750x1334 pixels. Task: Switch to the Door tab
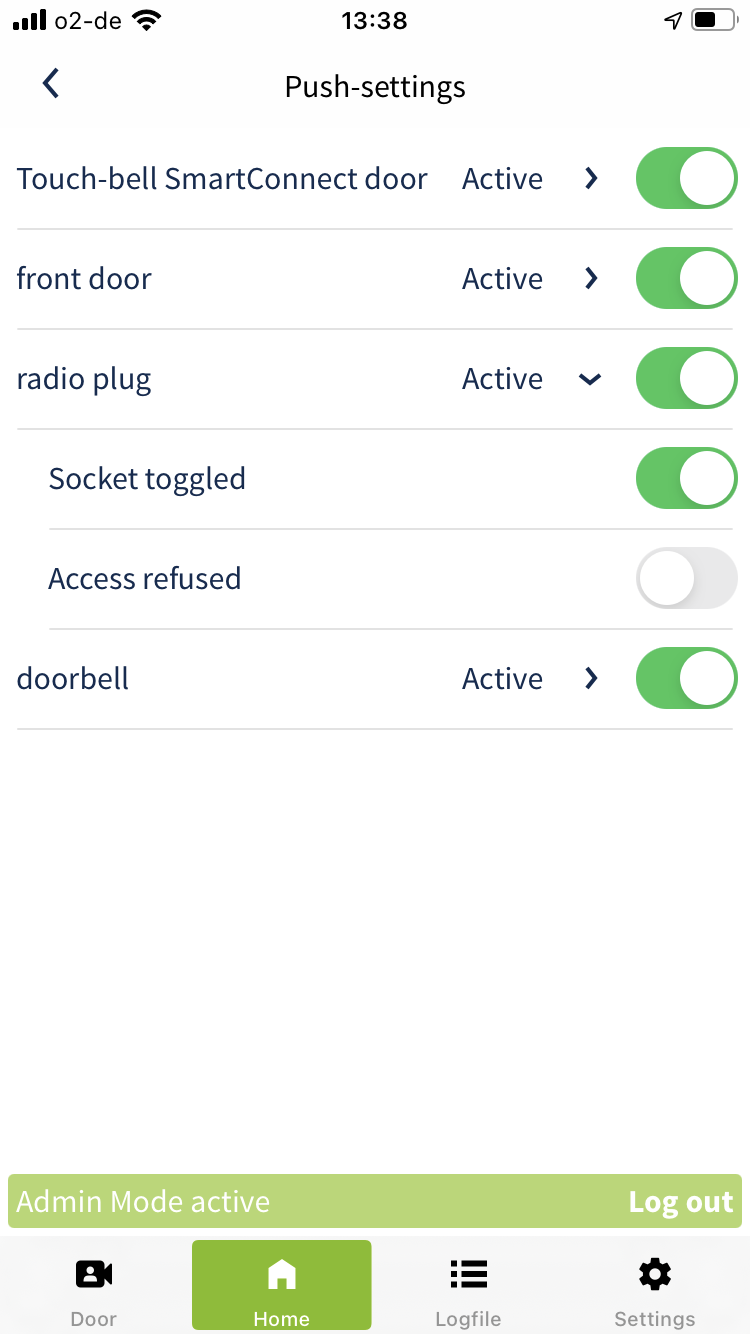pyautogui.click(x=93, y=1285)
